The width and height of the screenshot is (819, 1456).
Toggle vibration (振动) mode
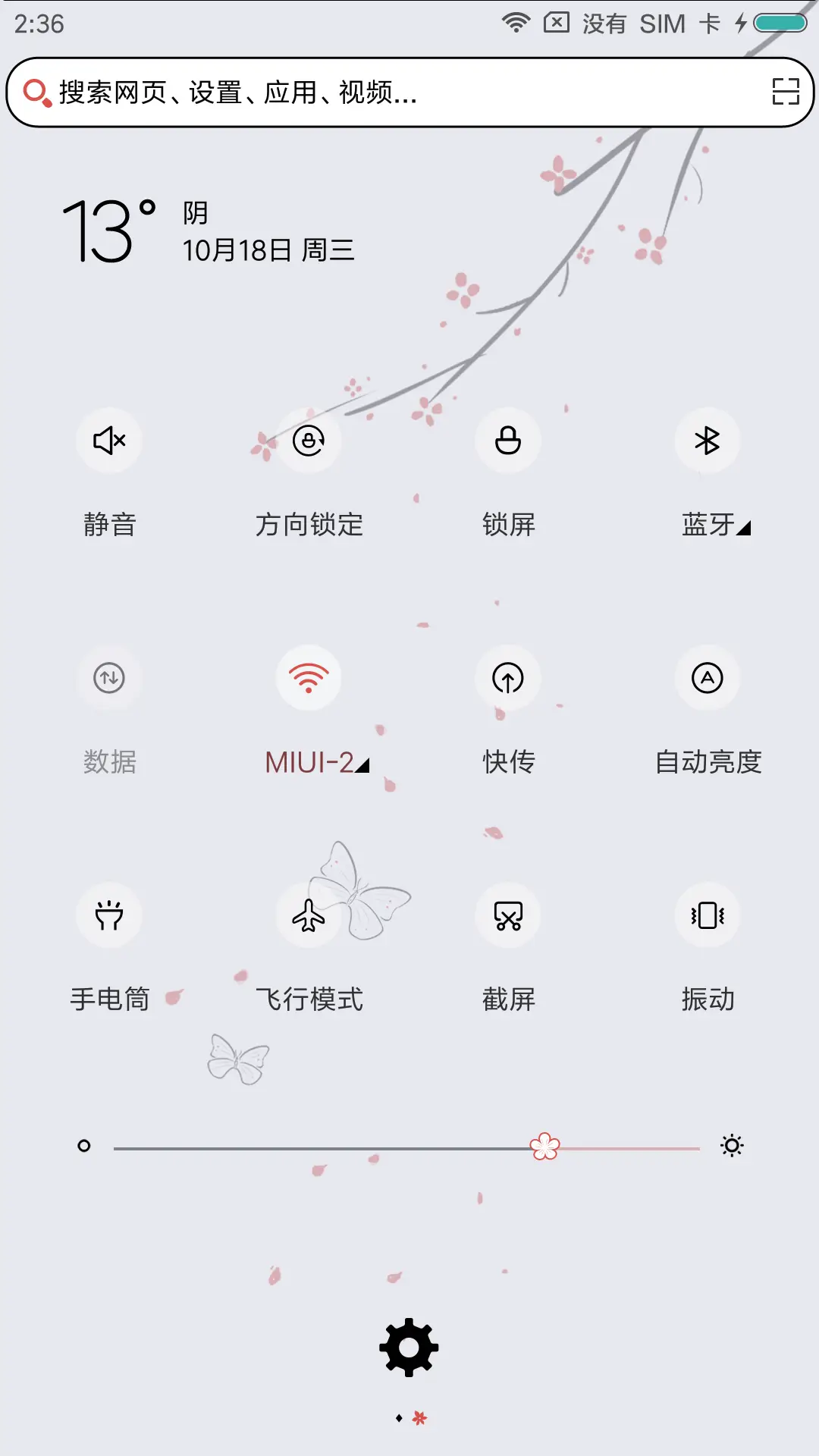pyautogui.click(x=708, y=916)
